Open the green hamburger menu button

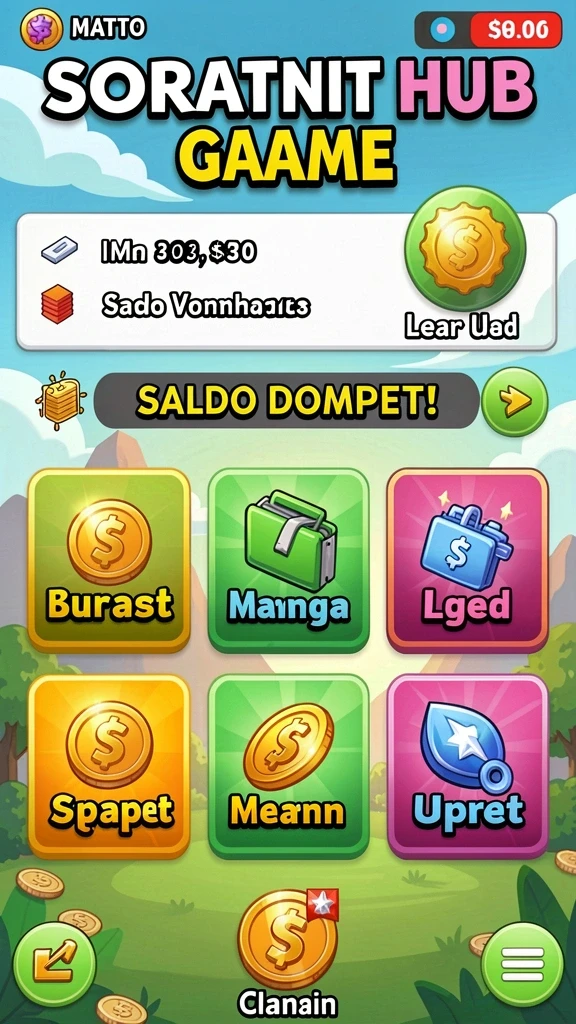[522, 964]
